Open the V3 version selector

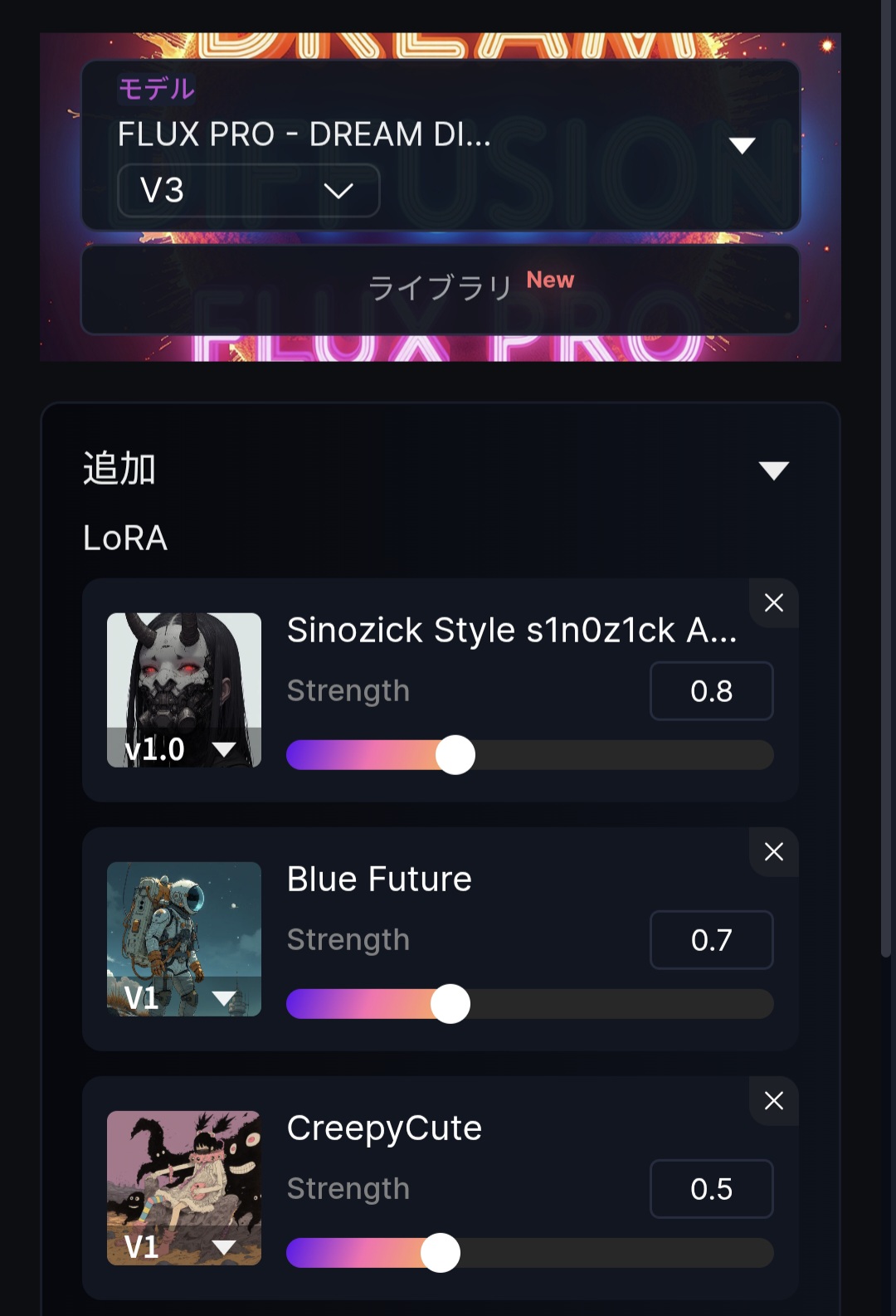(248, 191)
